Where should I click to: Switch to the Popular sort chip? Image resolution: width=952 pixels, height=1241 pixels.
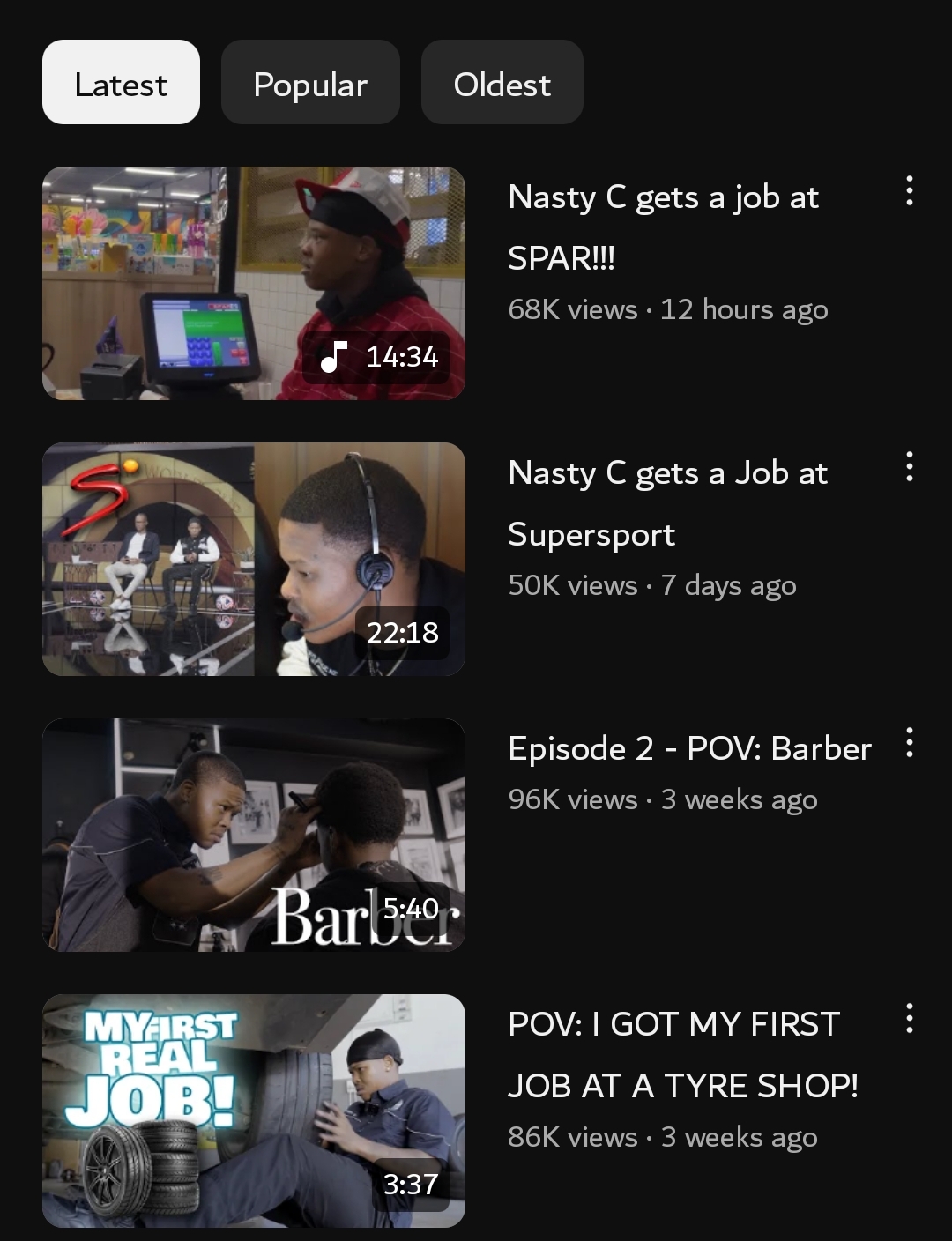(x=310, y=83)
